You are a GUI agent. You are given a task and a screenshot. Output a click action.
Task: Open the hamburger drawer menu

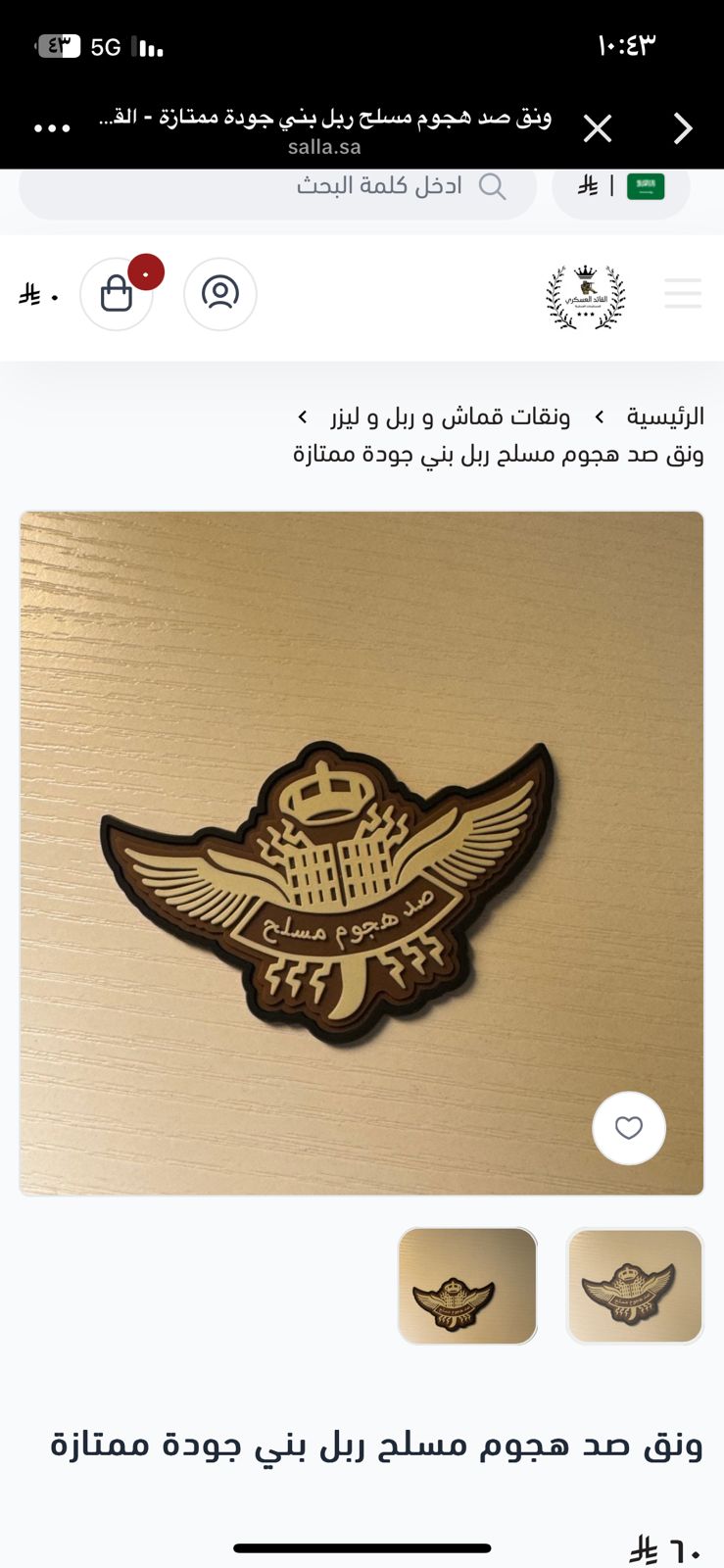pyautogui.click(x=683, y=293)
